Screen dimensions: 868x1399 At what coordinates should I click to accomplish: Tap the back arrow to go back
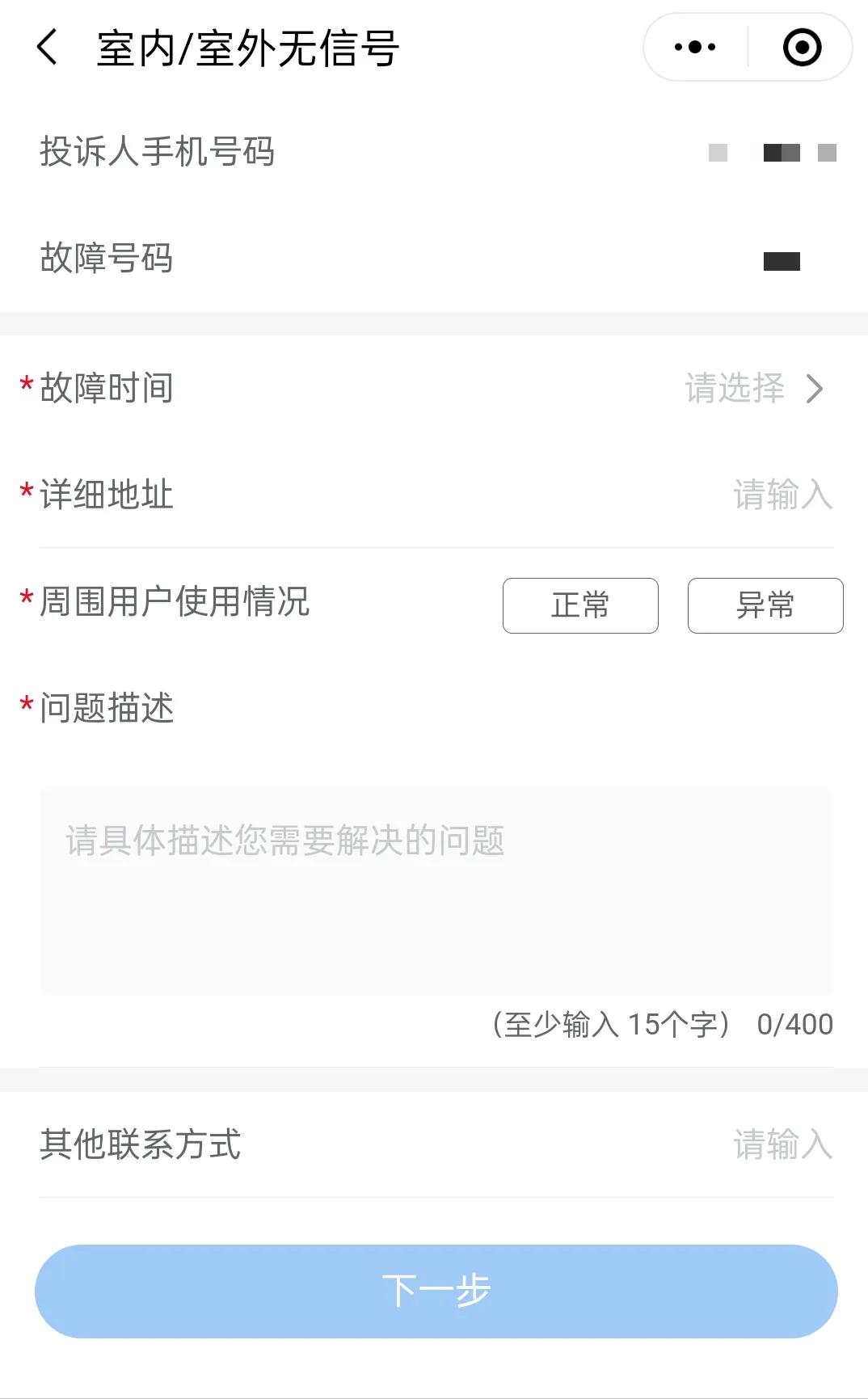point(46,46)
